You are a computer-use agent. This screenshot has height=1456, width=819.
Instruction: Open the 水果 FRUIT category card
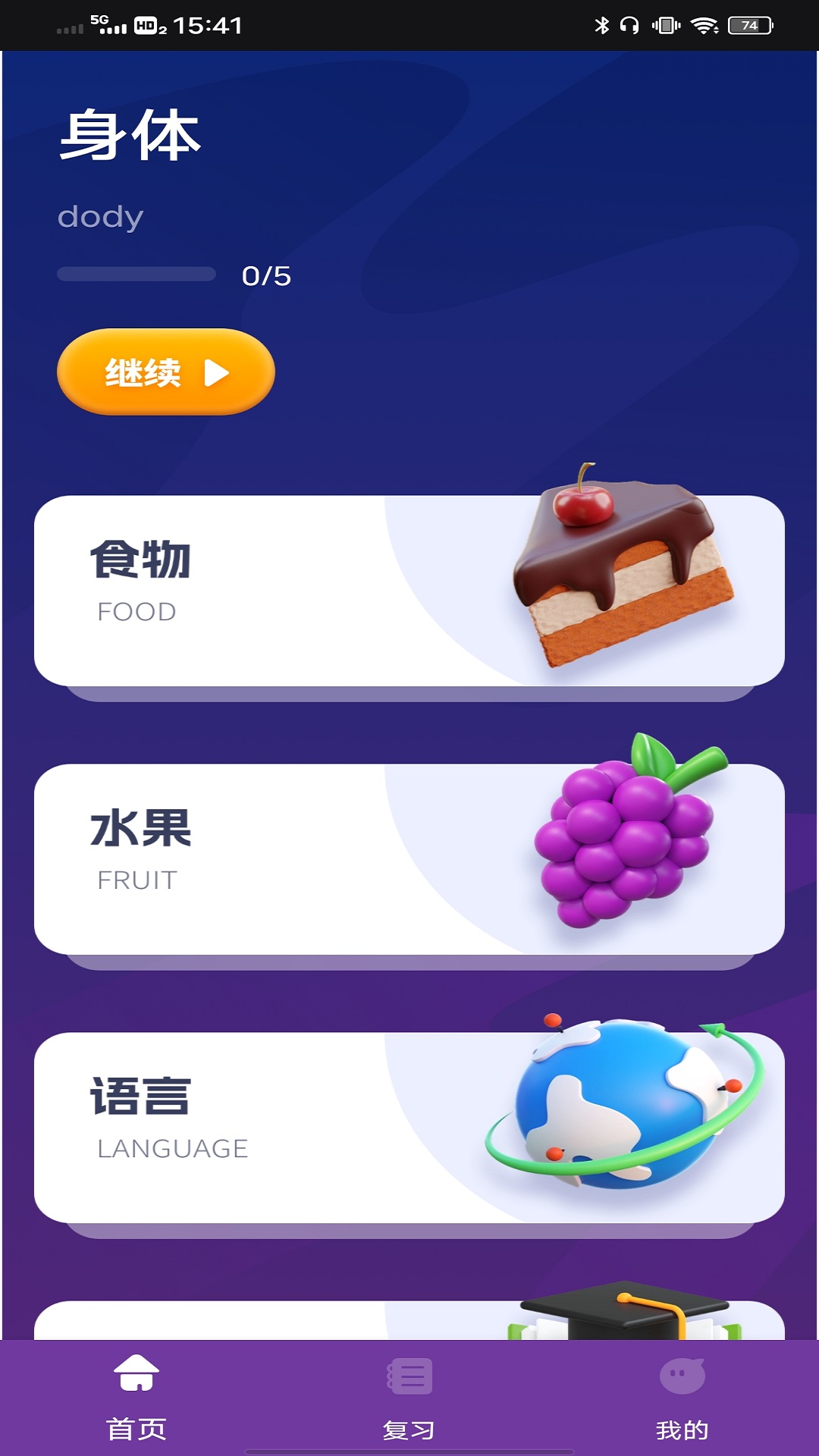point(409,859)
